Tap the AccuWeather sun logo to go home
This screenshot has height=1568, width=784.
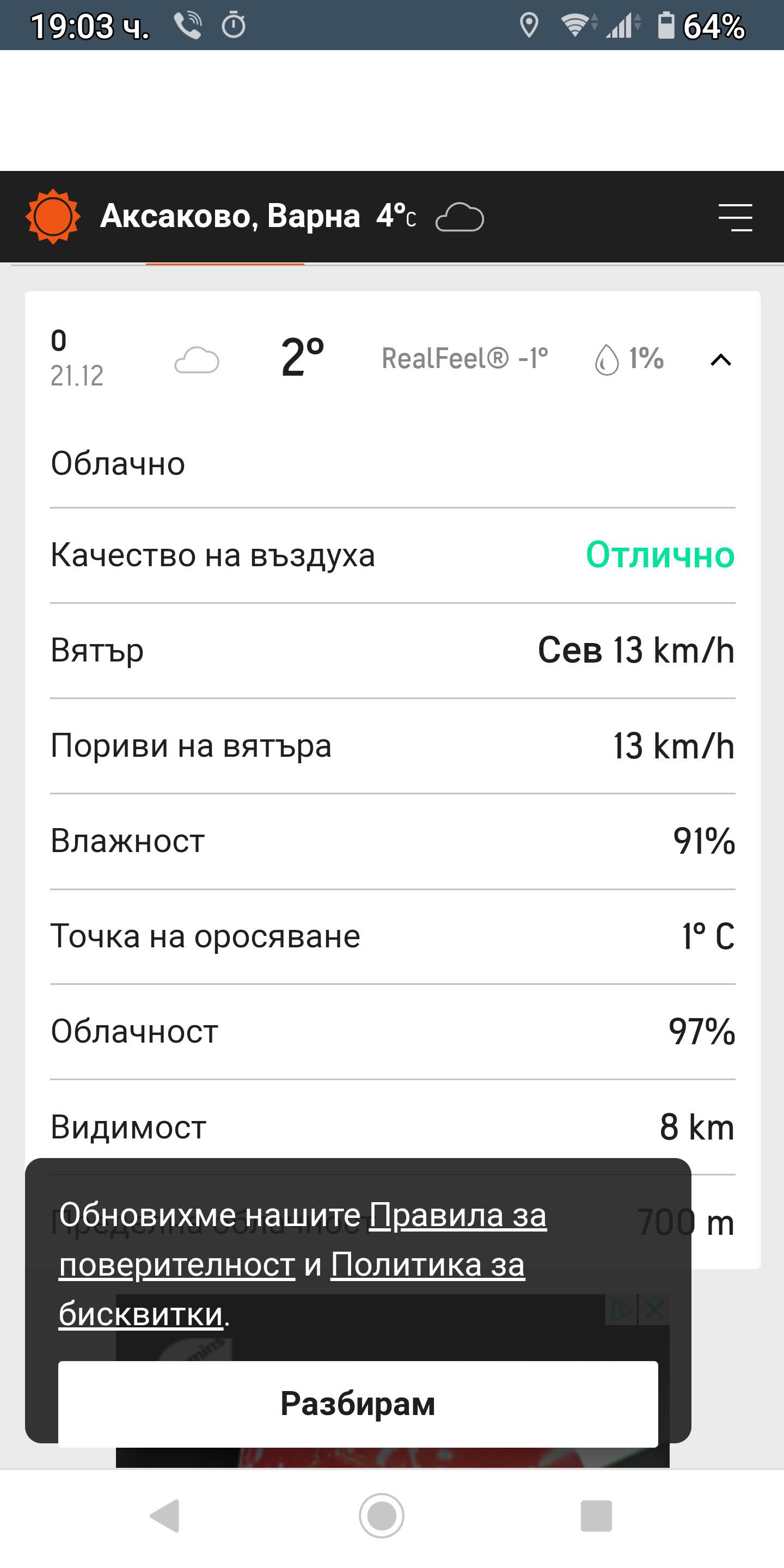pyautogui.click(x=53, y=217)
